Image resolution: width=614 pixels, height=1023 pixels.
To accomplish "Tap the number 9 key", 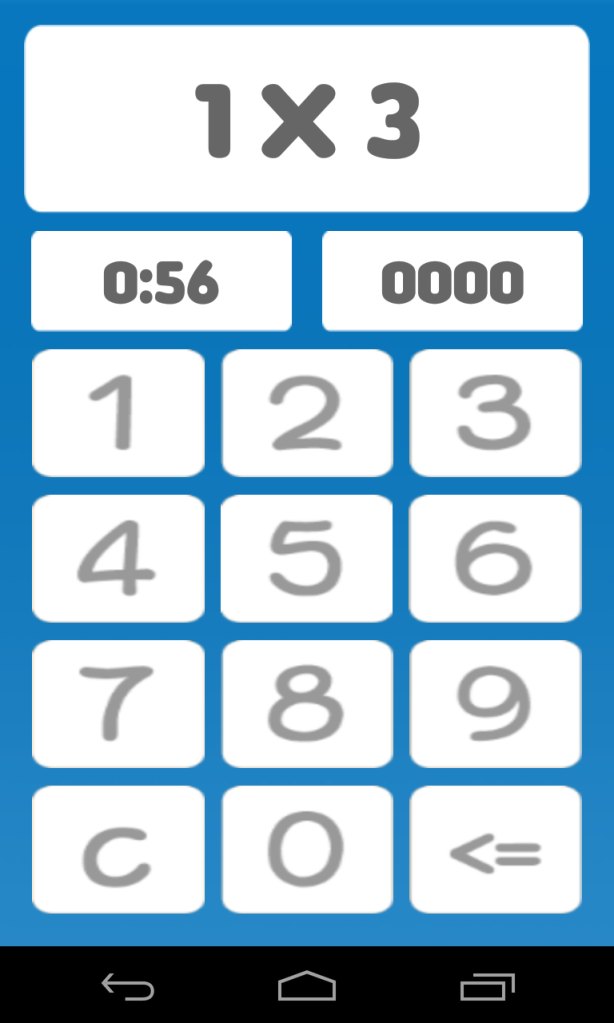I will [495, 704].
